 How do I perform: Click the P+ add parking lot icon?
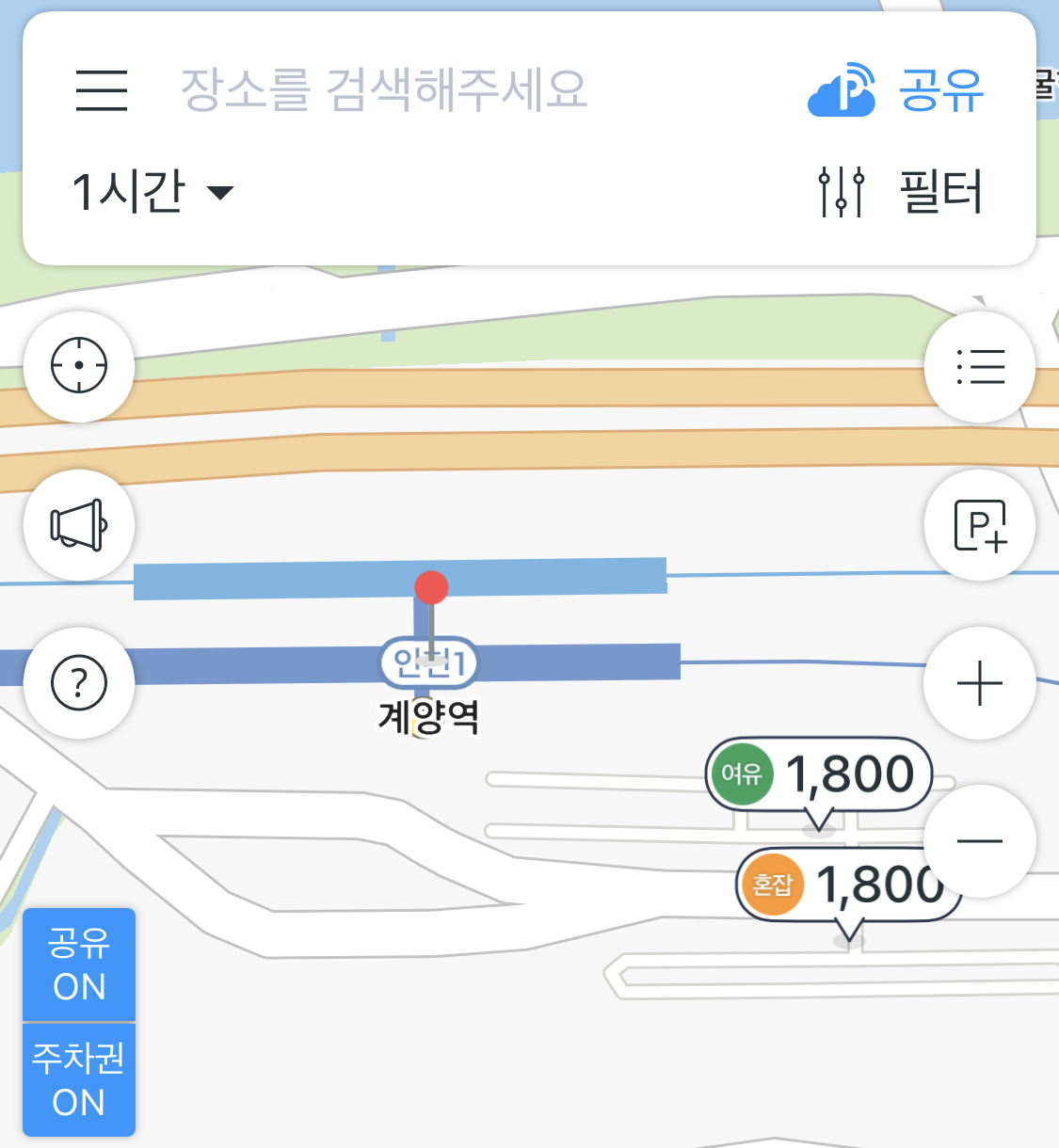click(x=980, y=525)
